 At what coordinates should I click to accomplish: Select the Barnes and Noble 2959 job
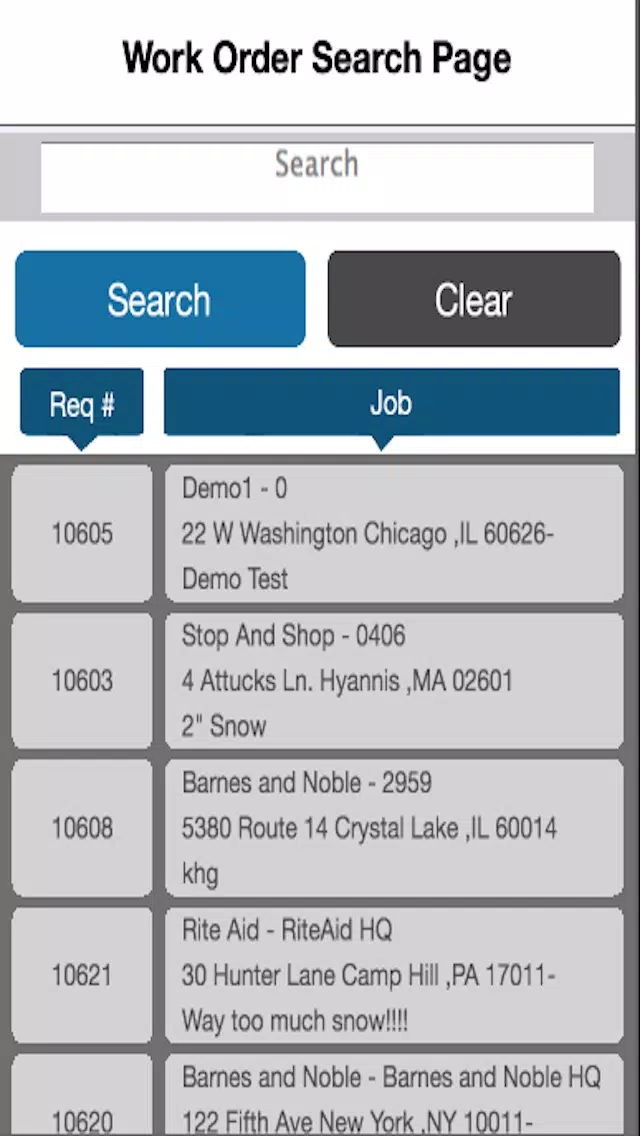click(394, 828)
